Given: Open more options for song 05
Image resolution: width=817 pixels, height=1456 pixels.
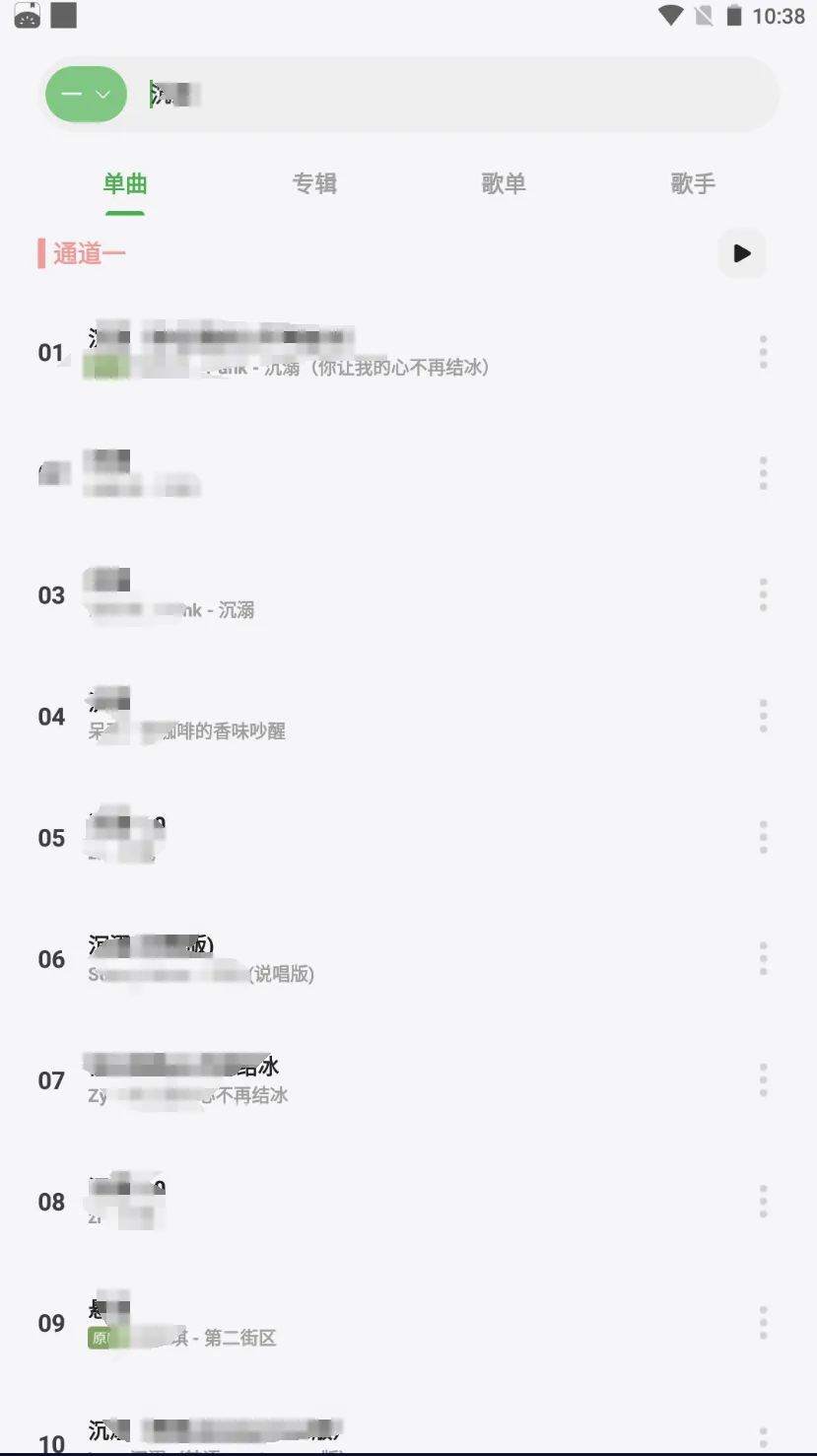Looking at the screenshot, I should 763,838.
